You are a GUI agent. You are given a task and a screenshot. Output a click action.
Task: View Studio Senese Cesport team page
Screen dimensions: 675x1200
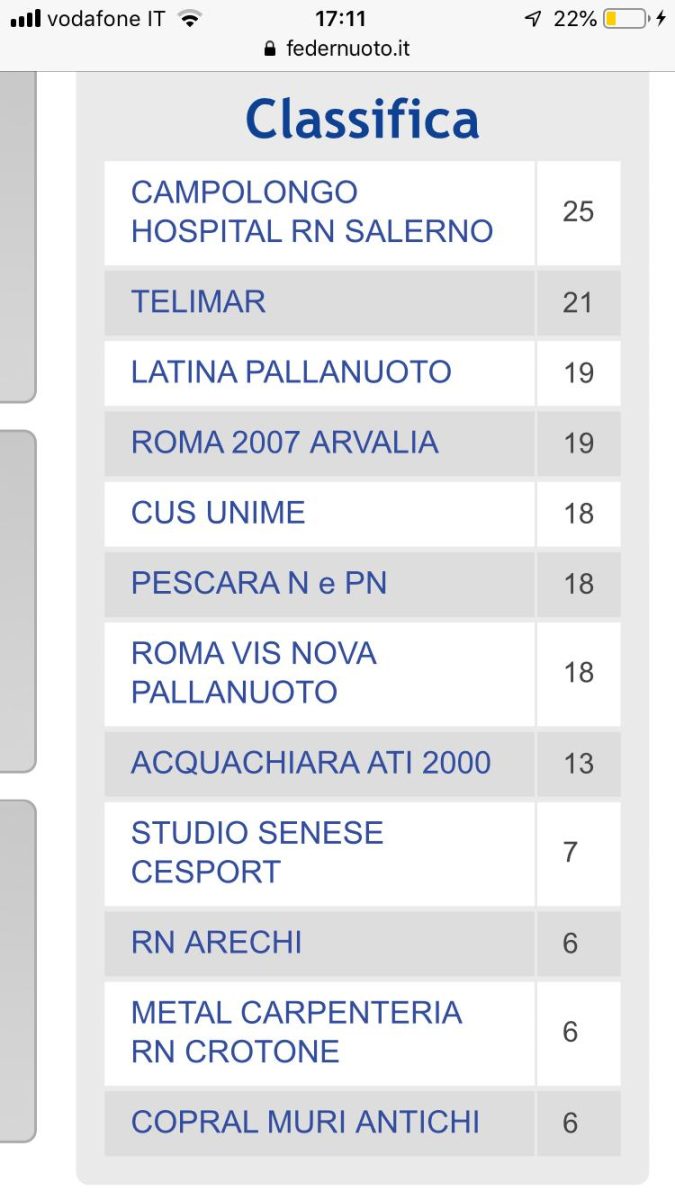[x=257, y=852]
